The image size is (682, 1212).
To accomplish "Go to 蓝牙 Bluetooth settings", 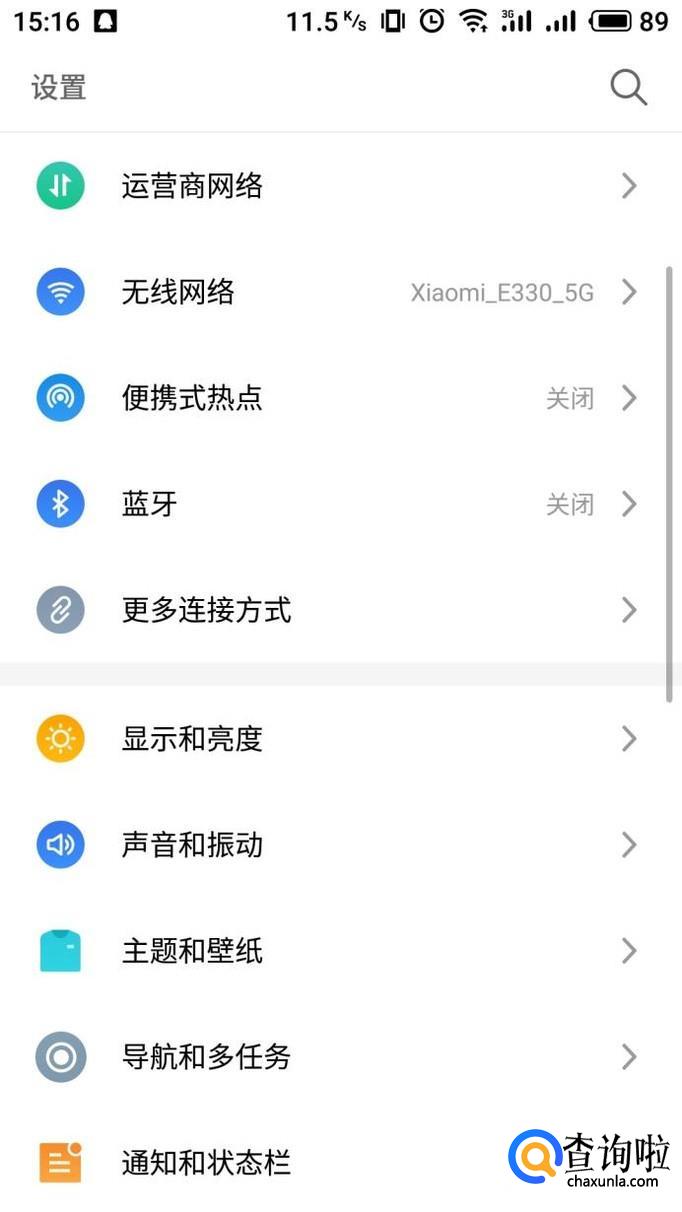I will (150, 504).
